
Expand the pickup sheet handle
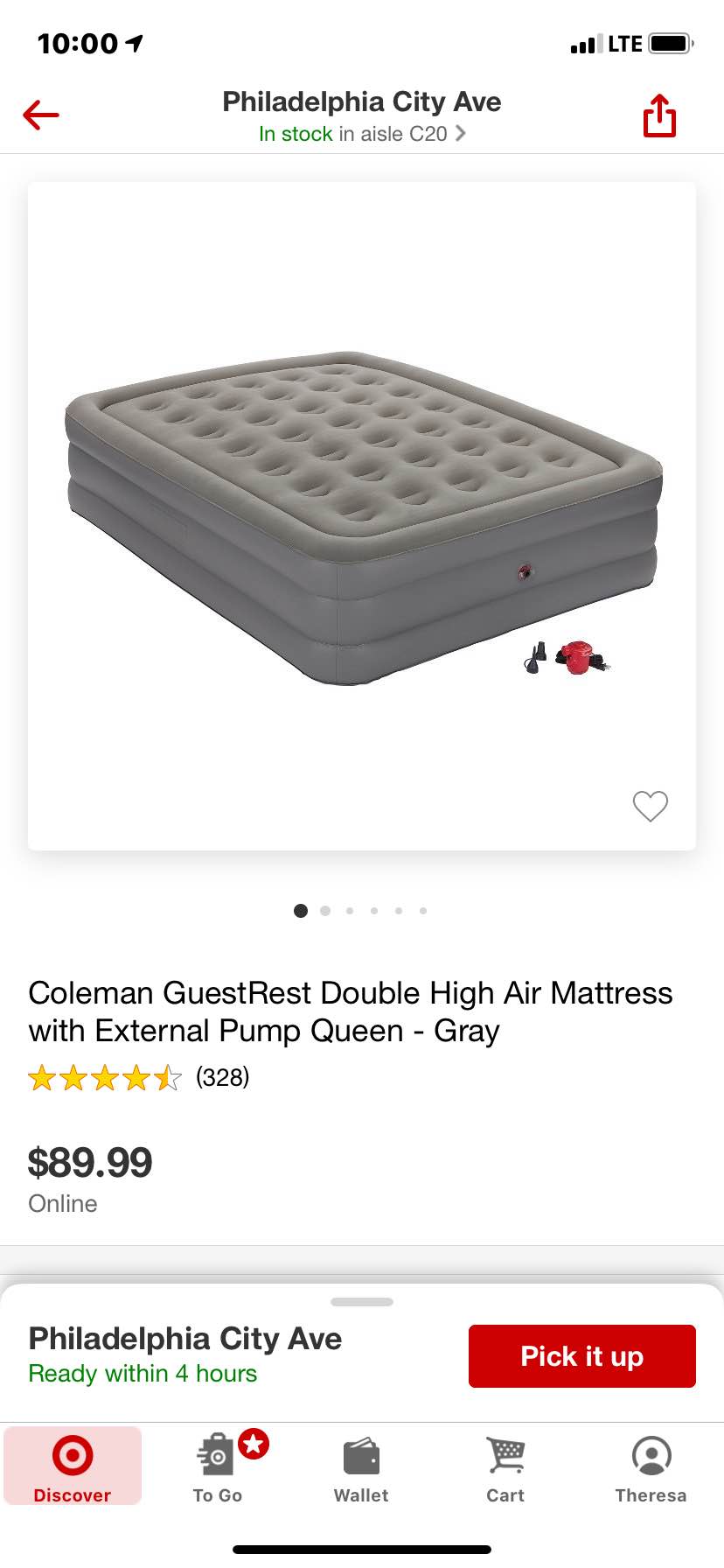[362, 1302]
